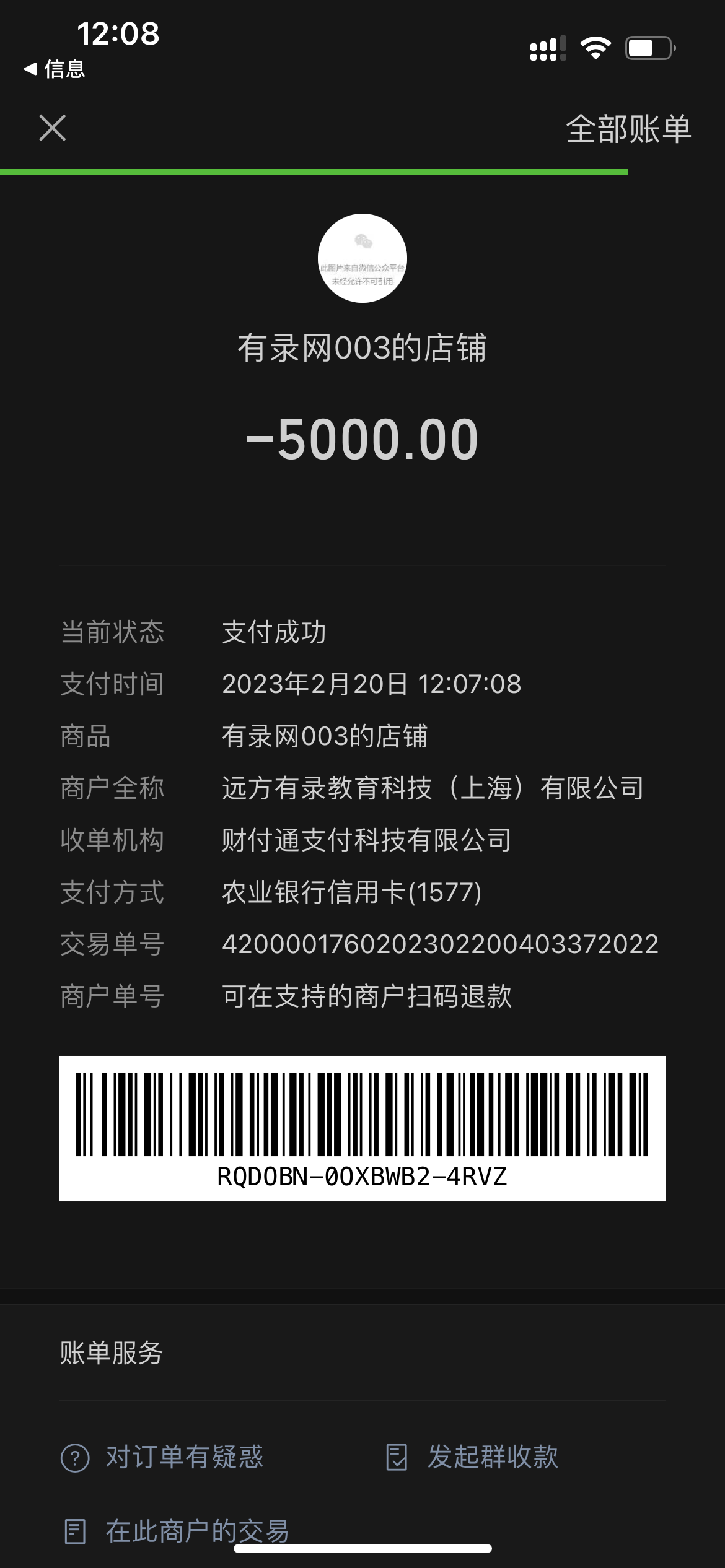Return to 信息 app via back breadcrumb
The height and width of the screenshot is (1568, 725).
55,69
